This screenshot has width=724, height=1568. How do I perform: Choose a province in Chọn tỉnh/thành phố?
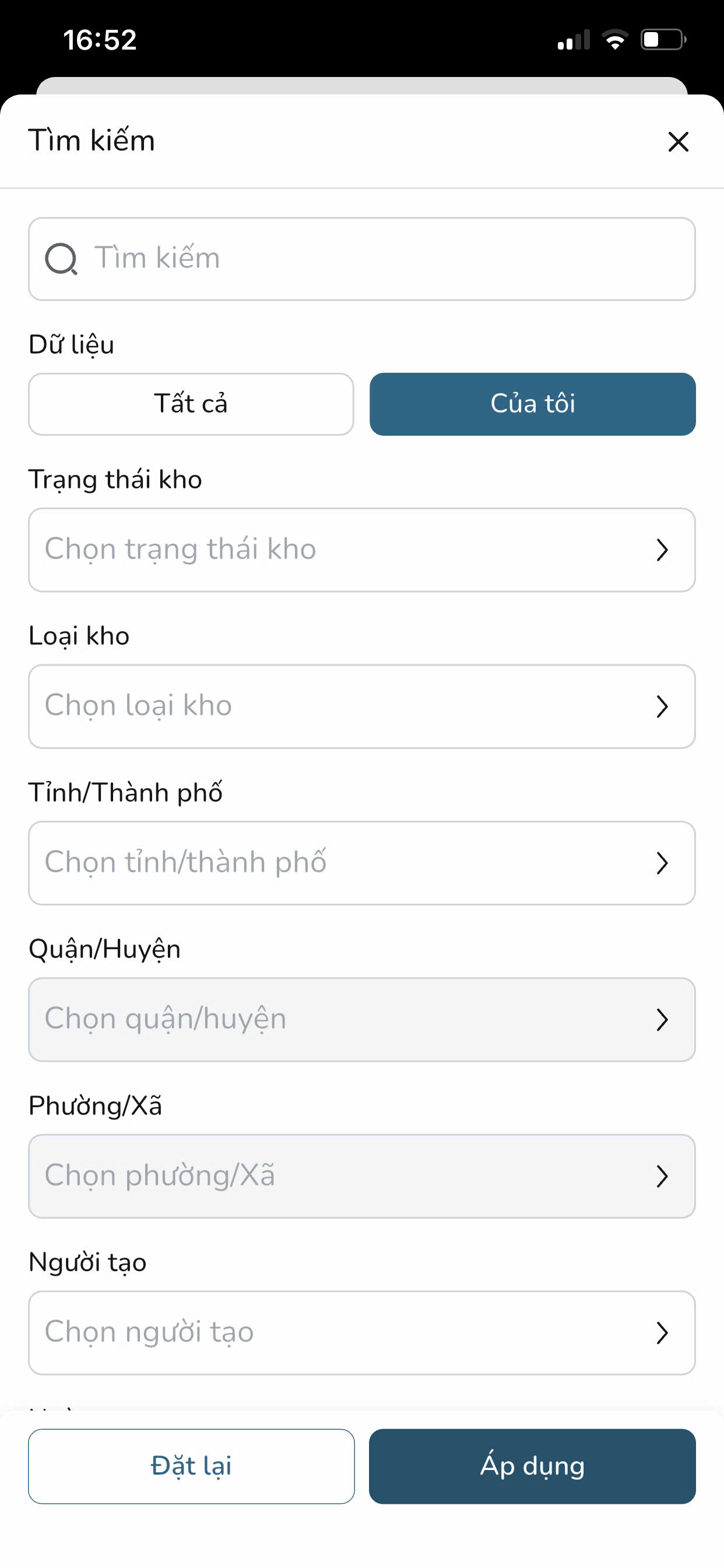(x=361, y=863)
